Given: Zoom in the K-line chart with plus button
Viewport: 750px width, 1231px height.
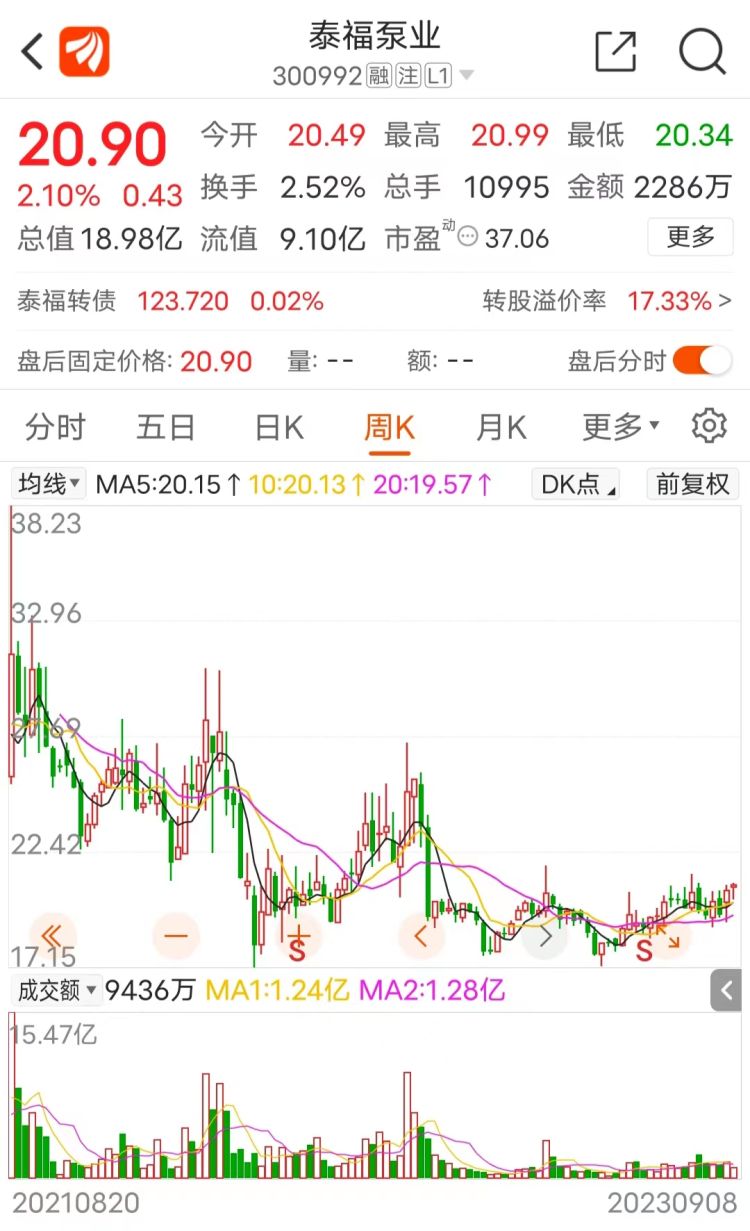Looking at the screenshot, I should [x=299, y=937].
